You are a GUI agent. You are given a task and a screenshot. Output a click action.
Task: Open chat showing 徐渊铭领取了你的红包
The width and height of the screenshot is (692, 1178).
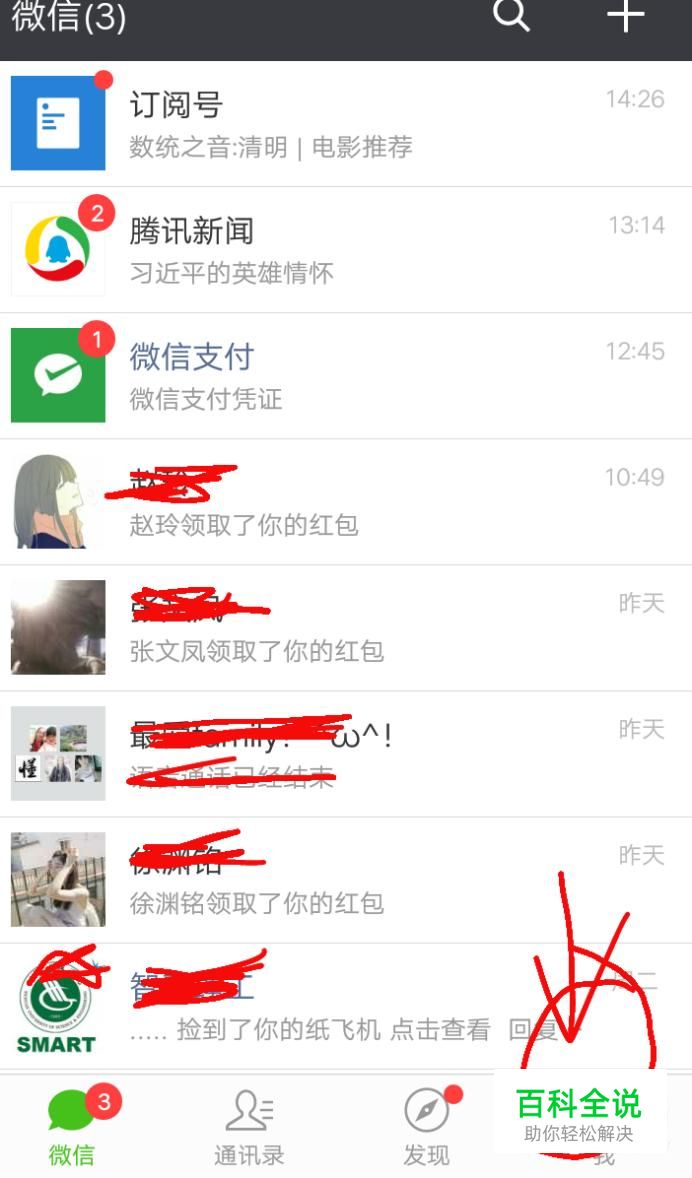[x=346, y=880]
